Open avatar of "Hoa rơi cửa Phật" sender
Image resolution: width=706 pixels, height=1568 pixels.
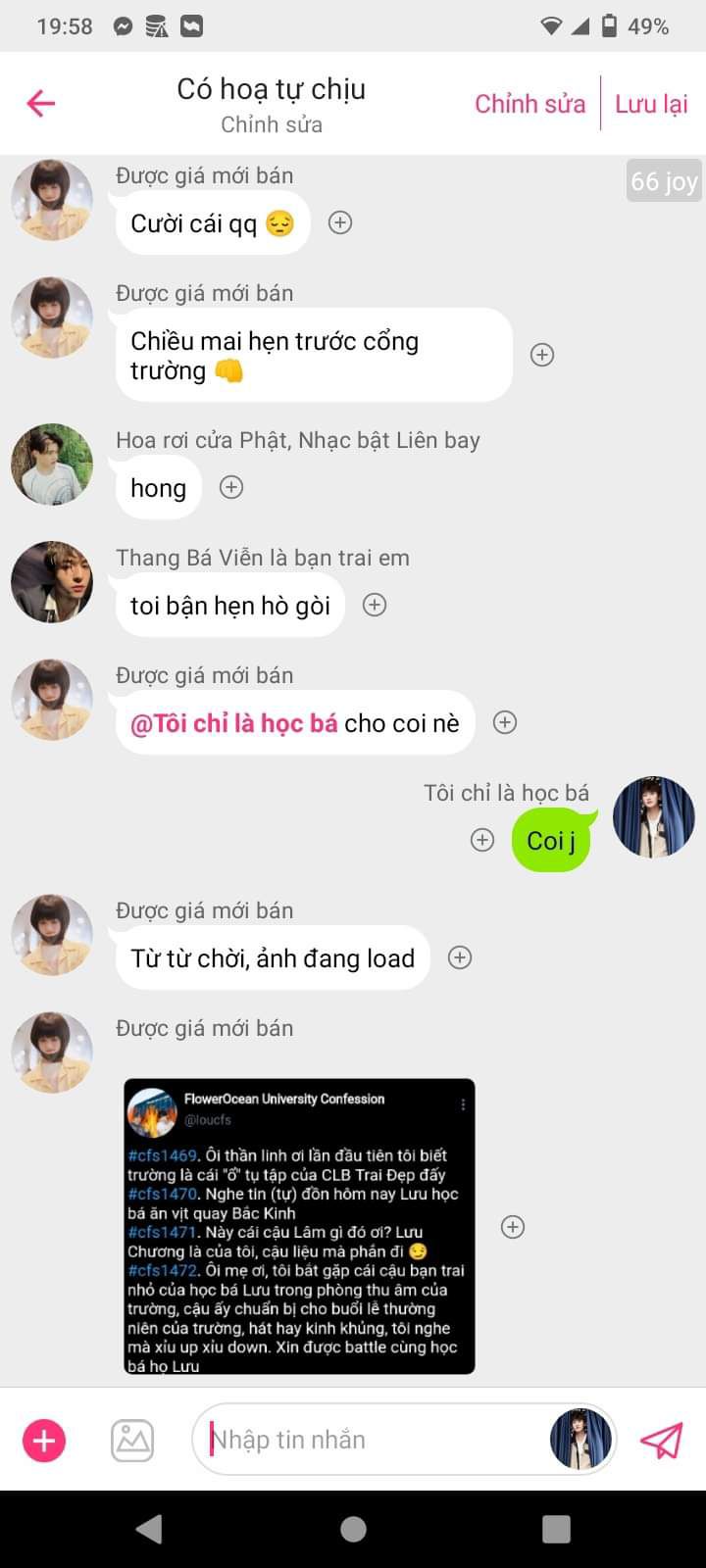click(52, 465)
